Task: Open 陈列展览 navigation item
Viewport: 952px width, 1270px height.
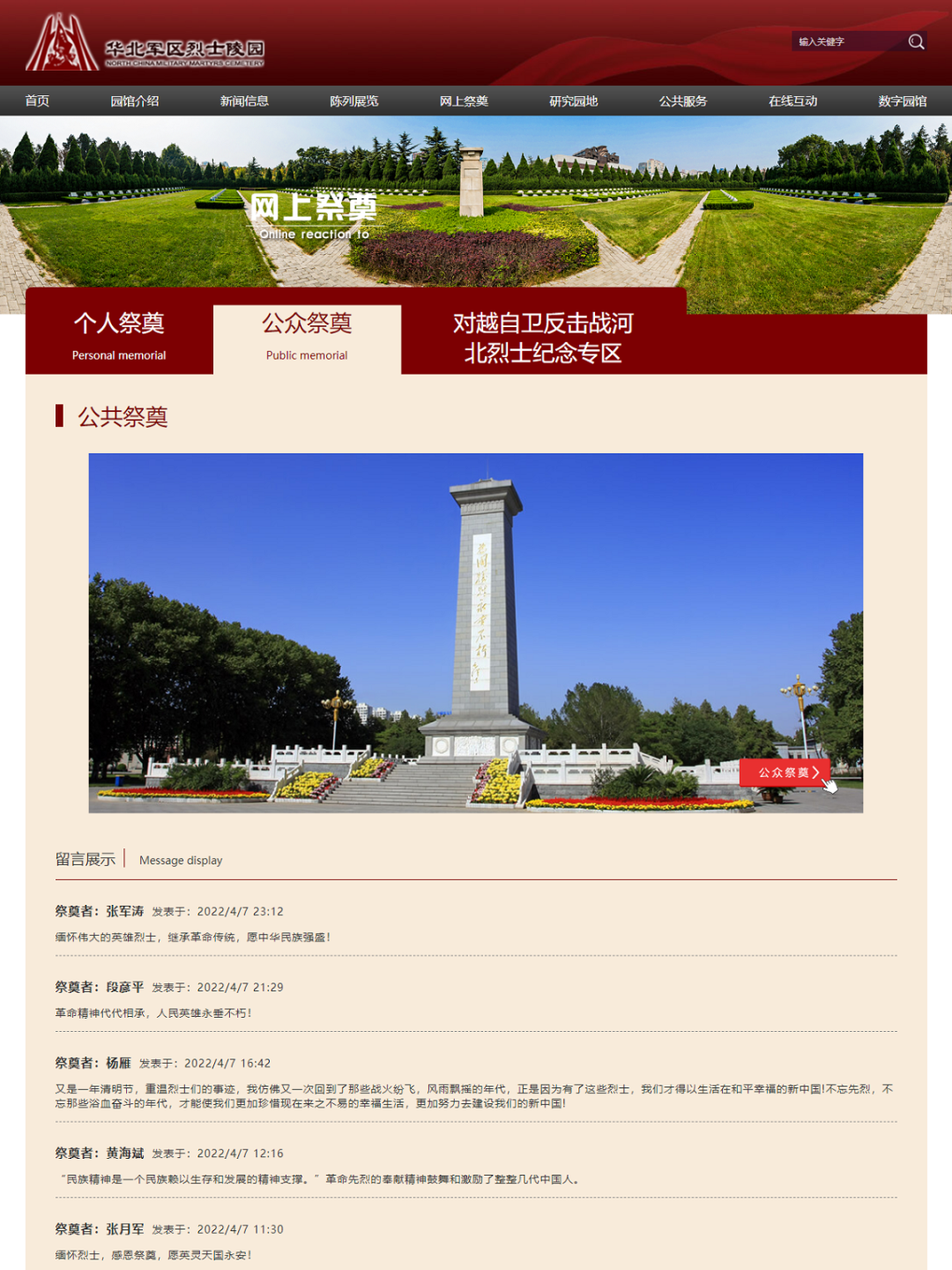Action: pos(354,101)
